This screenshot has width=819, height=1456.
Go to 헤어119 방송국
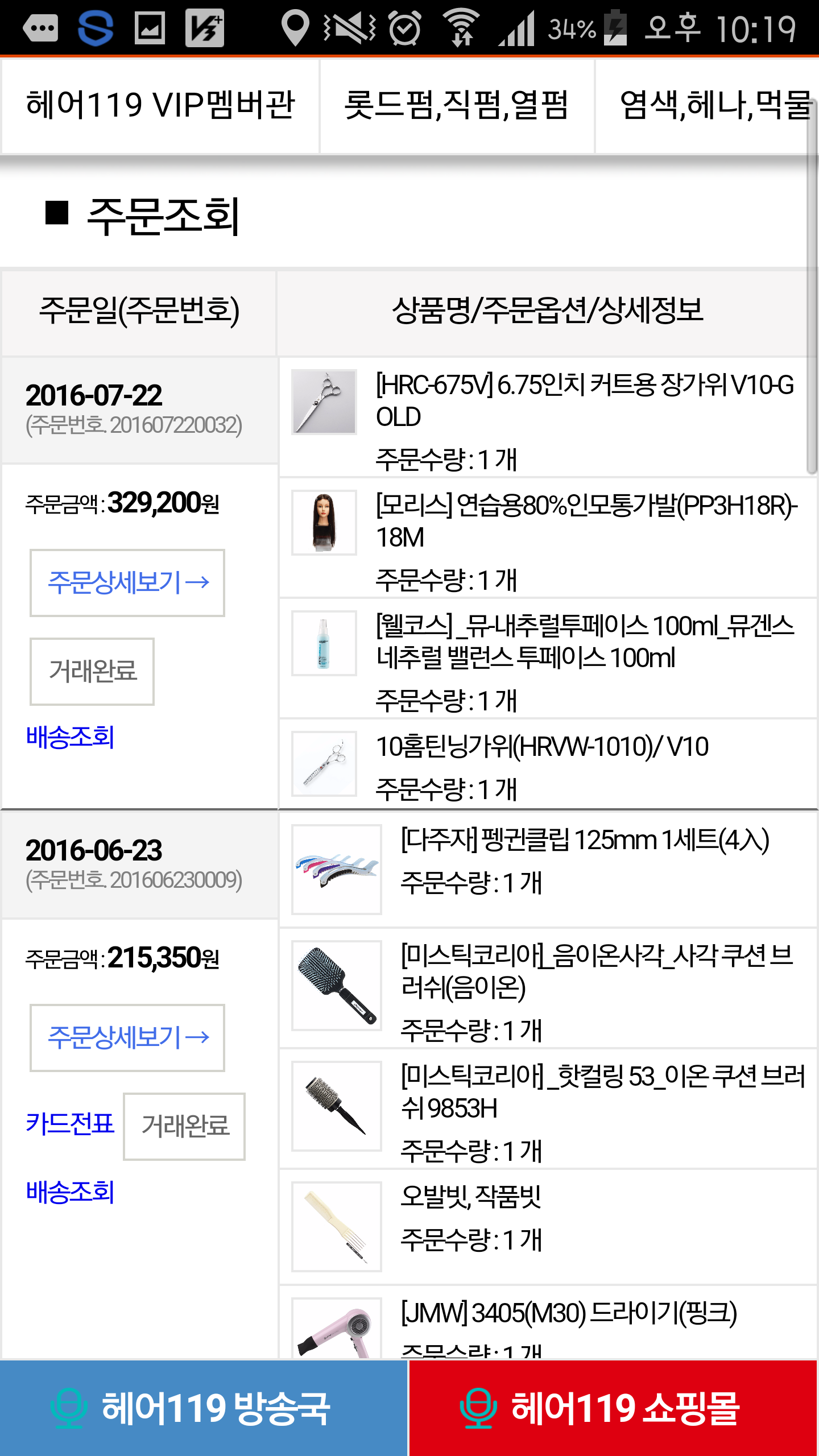[204, 1408]
